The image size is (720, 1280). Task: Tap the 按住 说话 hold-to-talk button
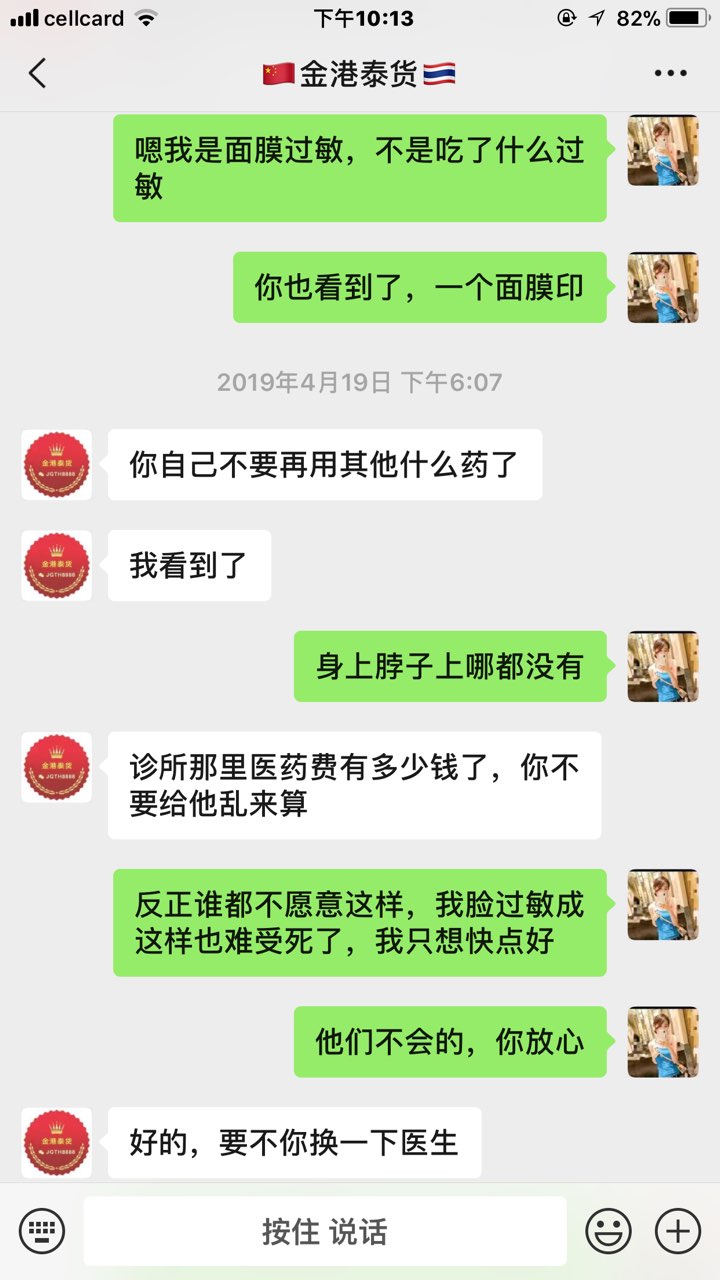(x=324, y=1231)
